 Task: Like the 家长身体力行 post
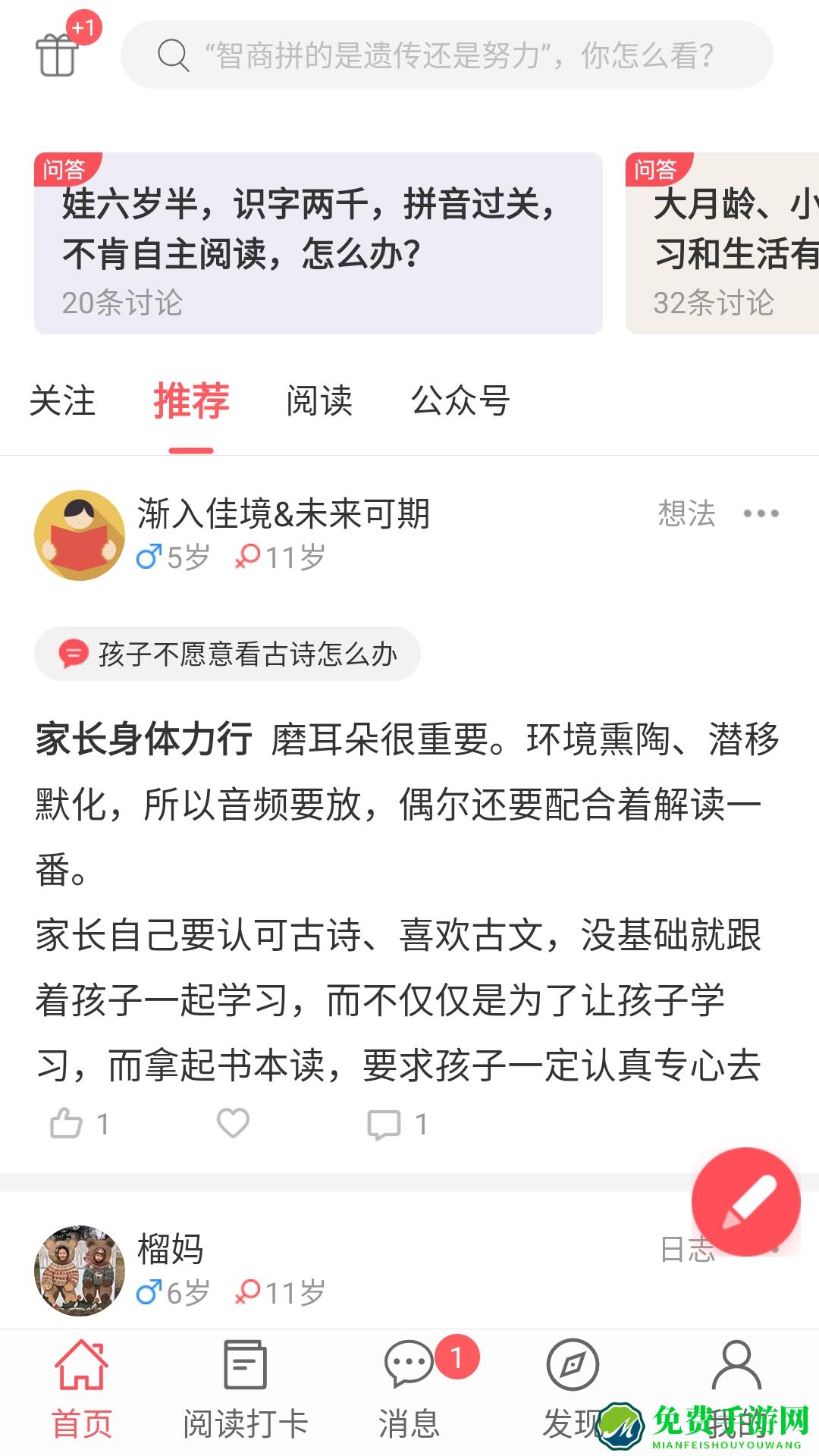67,1123
